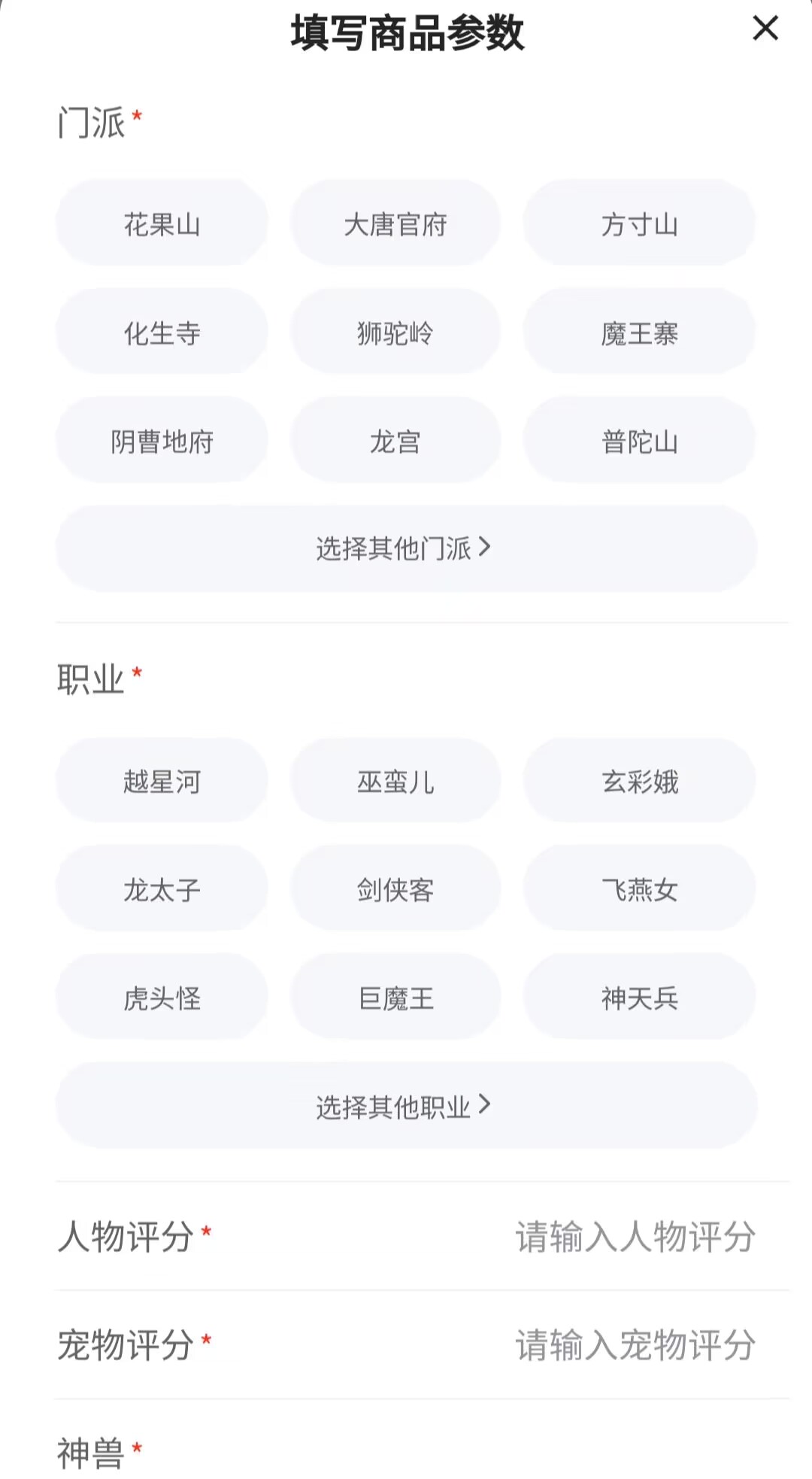Image resolution: width=812 pixels, height=1479 pixels.
Task: Tap the 魔王寨 chip
Action: click(639, 332)
